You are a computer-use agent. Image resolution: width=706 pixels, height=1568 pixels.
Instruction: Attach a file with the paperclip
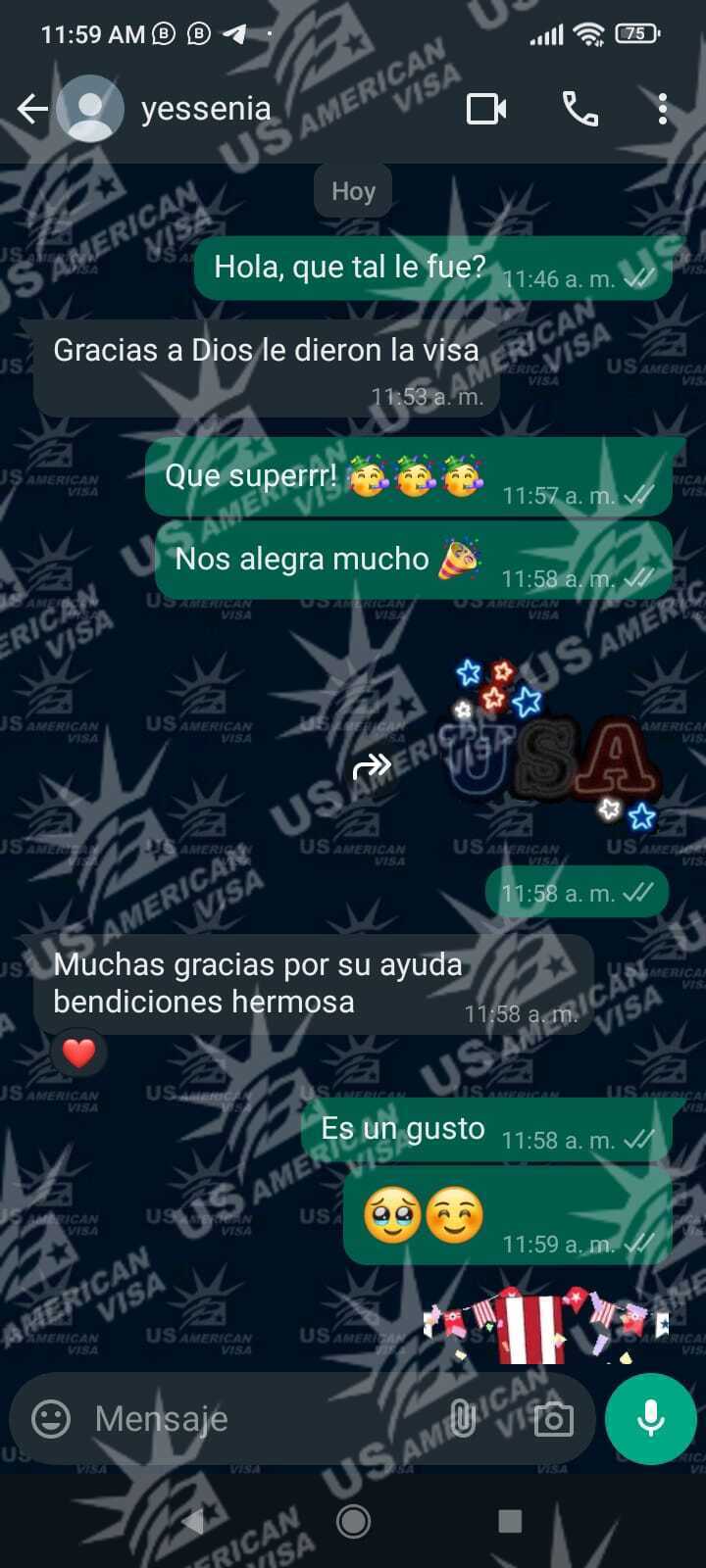[462, 1418]
